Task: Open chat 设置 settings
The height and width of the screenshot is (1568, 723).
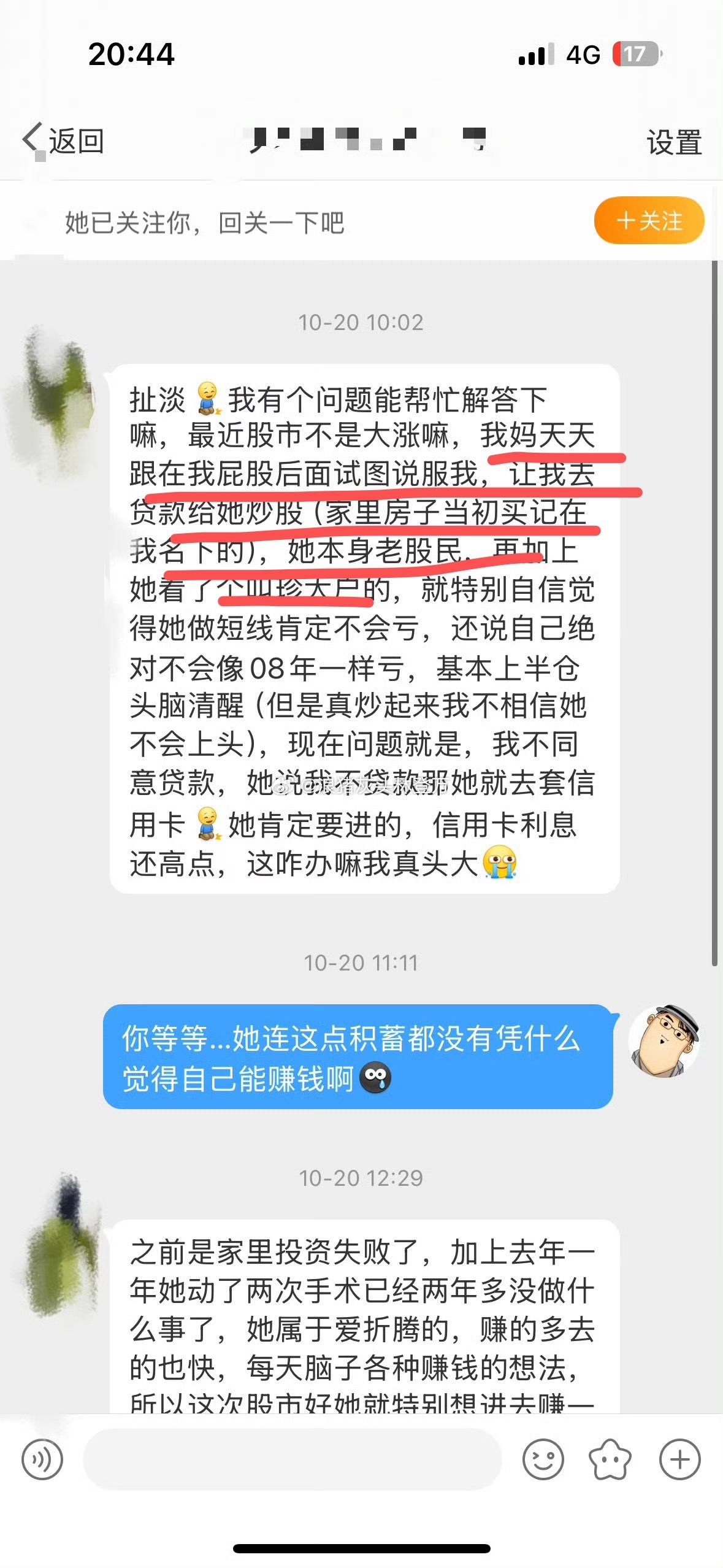Action: pyautogui.click(x=674, y=142)
